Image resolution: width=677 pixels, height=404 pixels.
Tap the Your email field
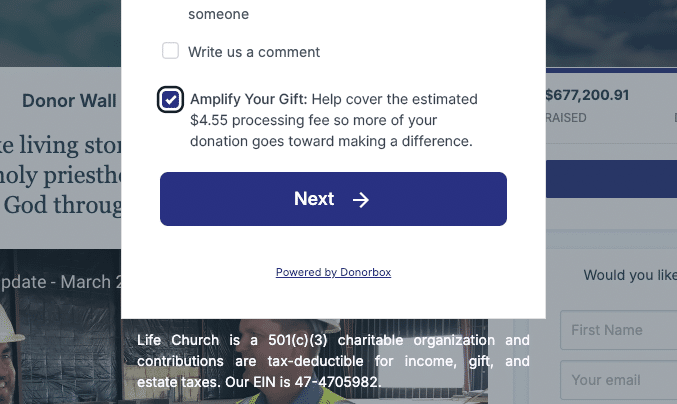click(618, 380)
